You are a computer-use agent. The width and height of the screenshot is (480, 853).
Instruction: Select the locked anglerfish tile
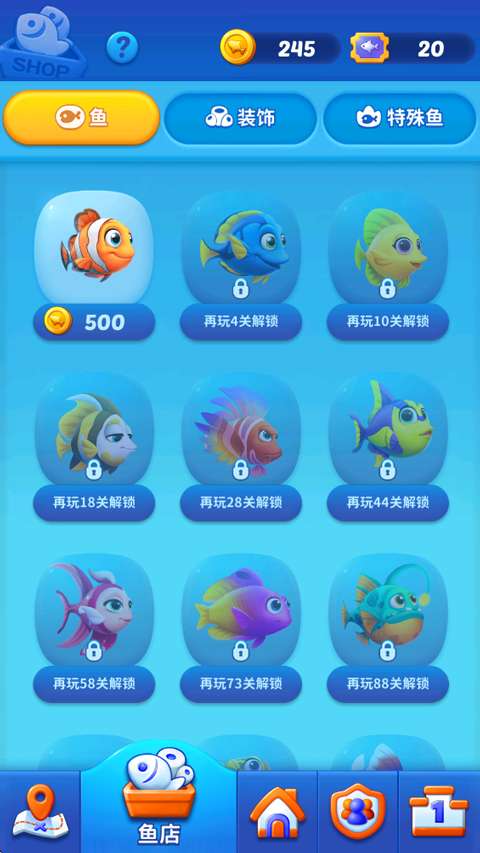click(387, 610)
